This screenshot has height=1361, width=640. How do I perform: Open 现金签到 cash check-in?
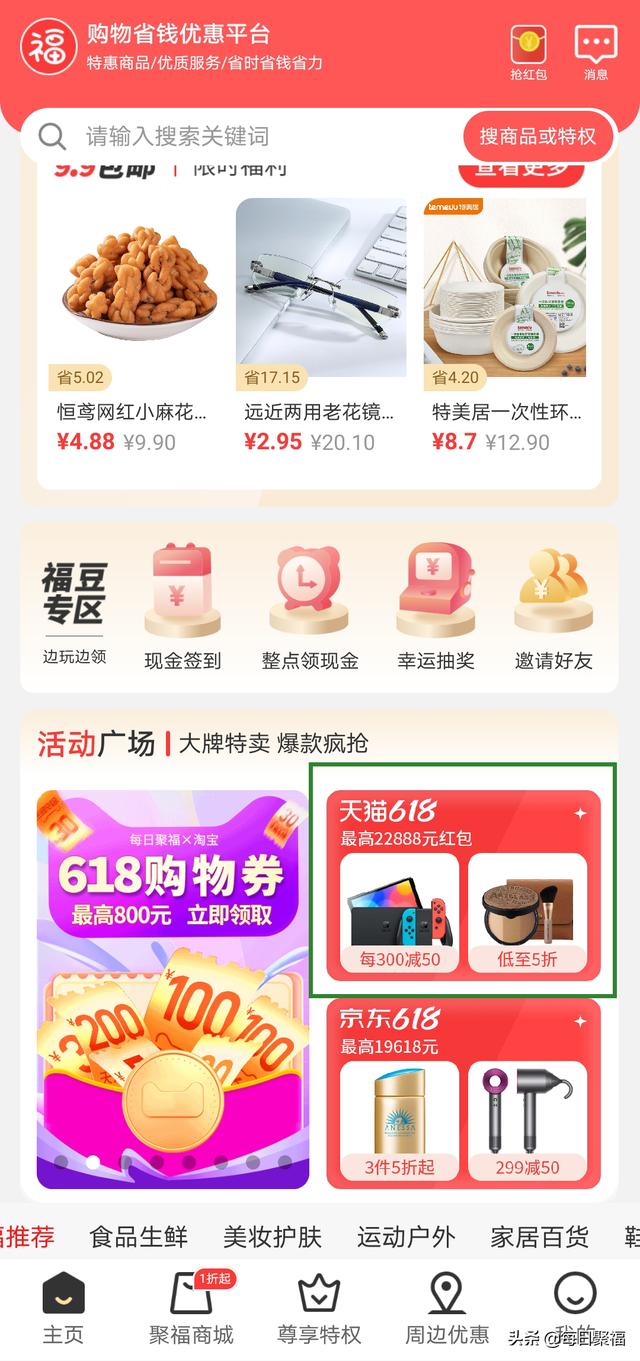tap(182, 606)
